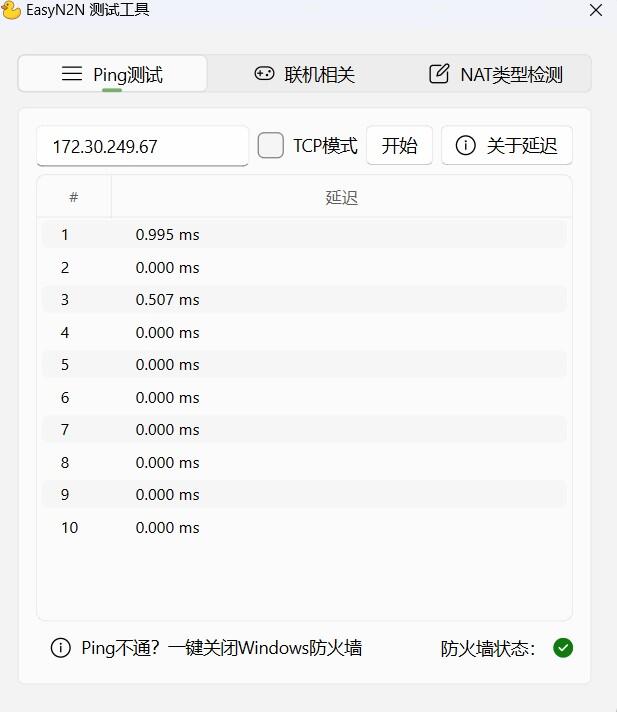Close the EasyN2N test tool window
Image resolution: width=617 pixels, height=712 pixels.
(x=596, y=10)
